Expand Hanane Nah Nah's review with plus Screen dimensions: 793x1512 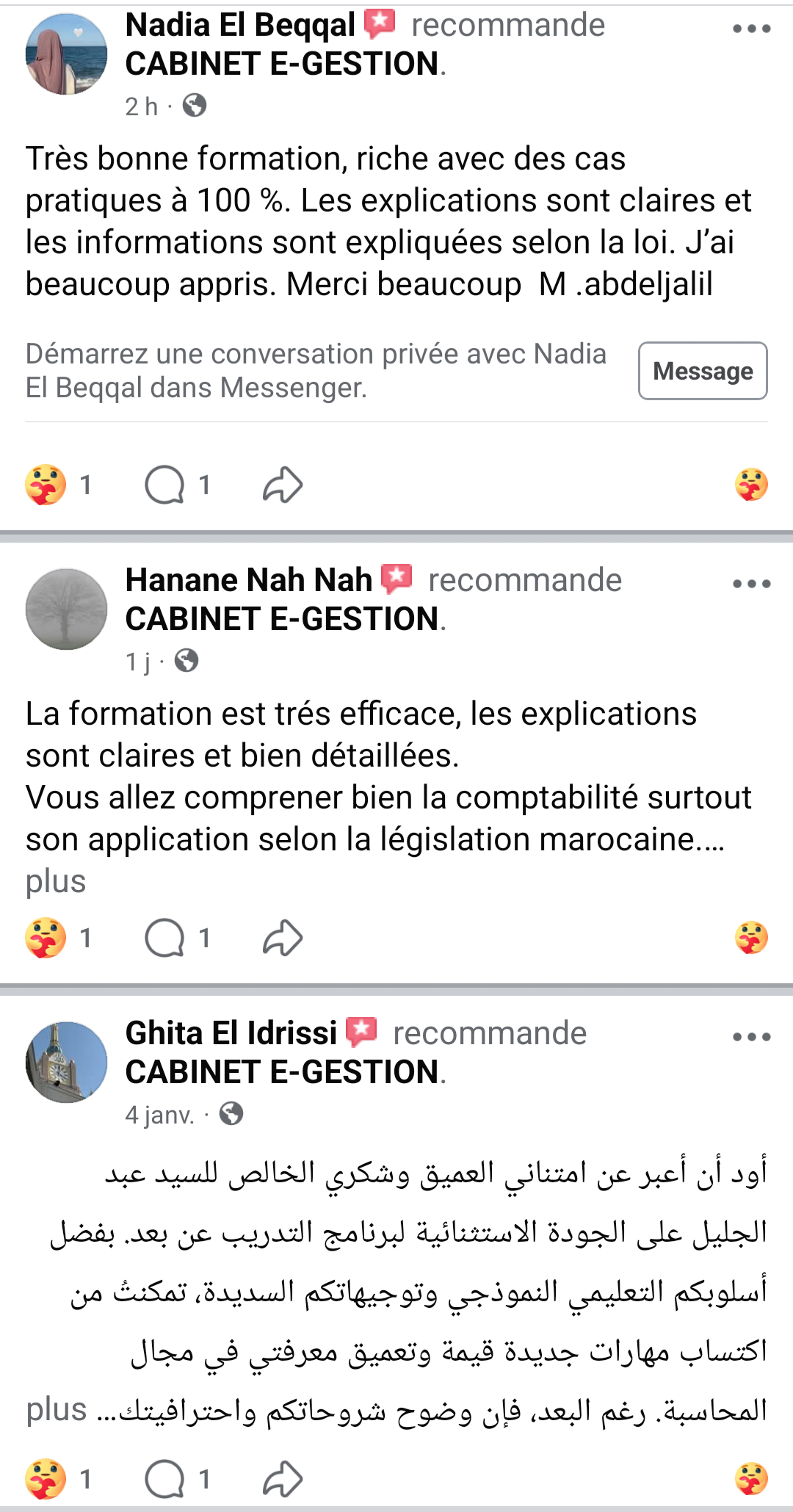56,881
